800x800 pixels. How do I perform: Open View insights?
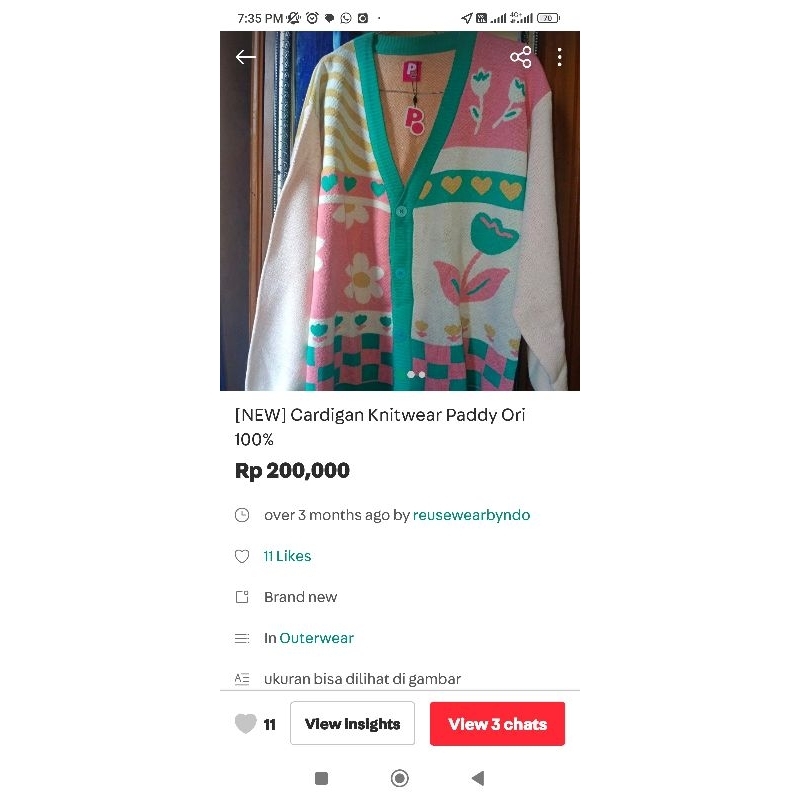click(x=352, y=724)
